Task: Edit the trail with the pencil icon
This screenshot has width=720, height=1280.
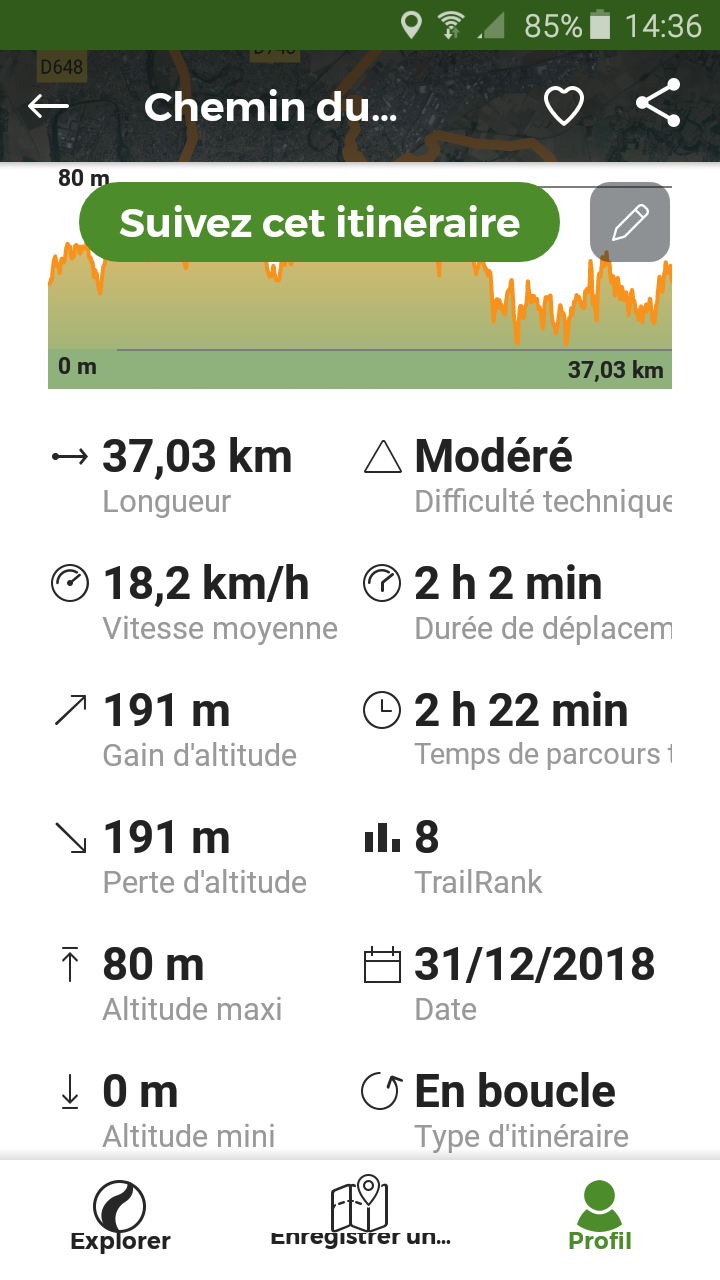Action: pos(630,222)
